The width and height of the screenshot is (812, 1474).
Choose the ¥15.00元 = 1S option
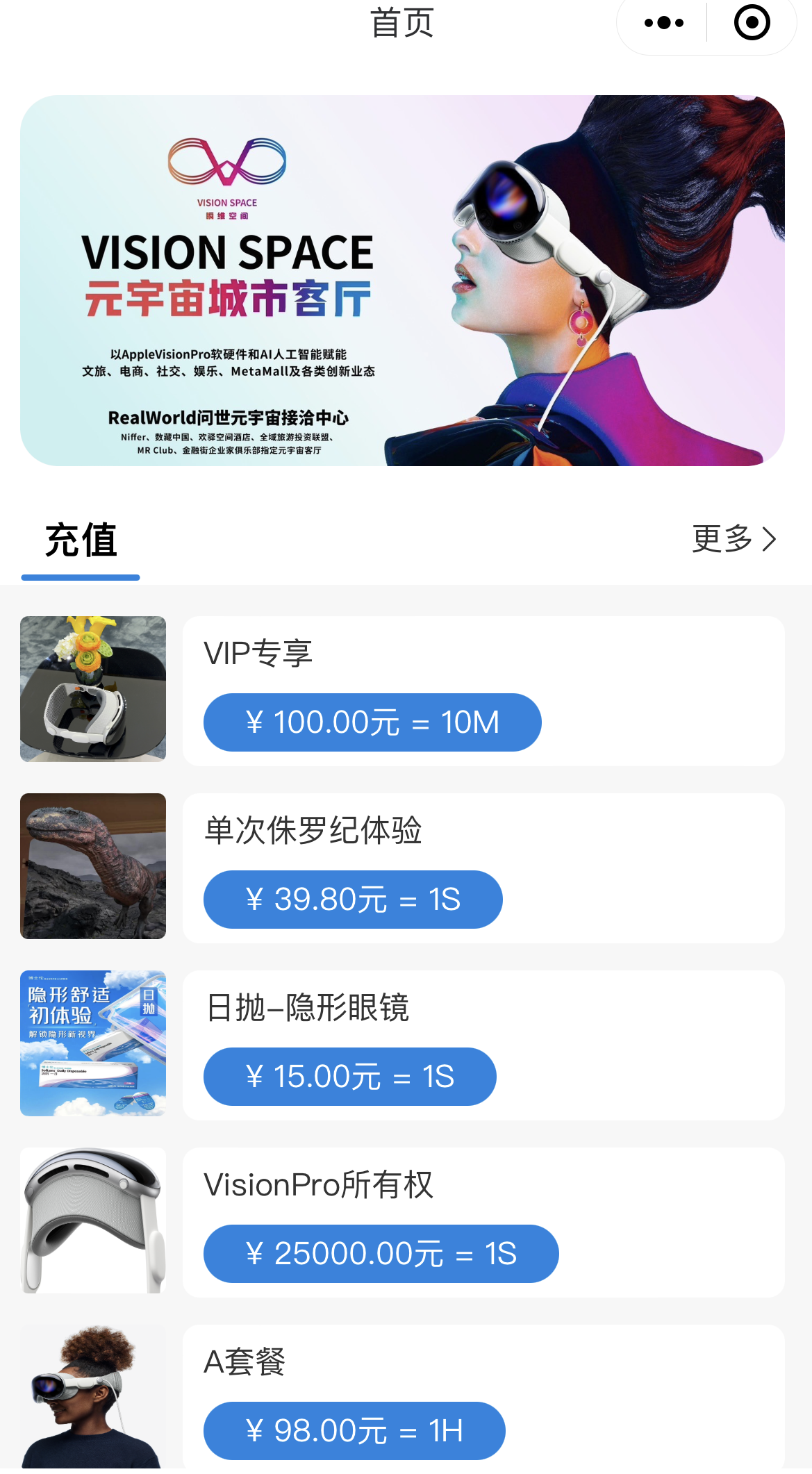pos(349,1077)
